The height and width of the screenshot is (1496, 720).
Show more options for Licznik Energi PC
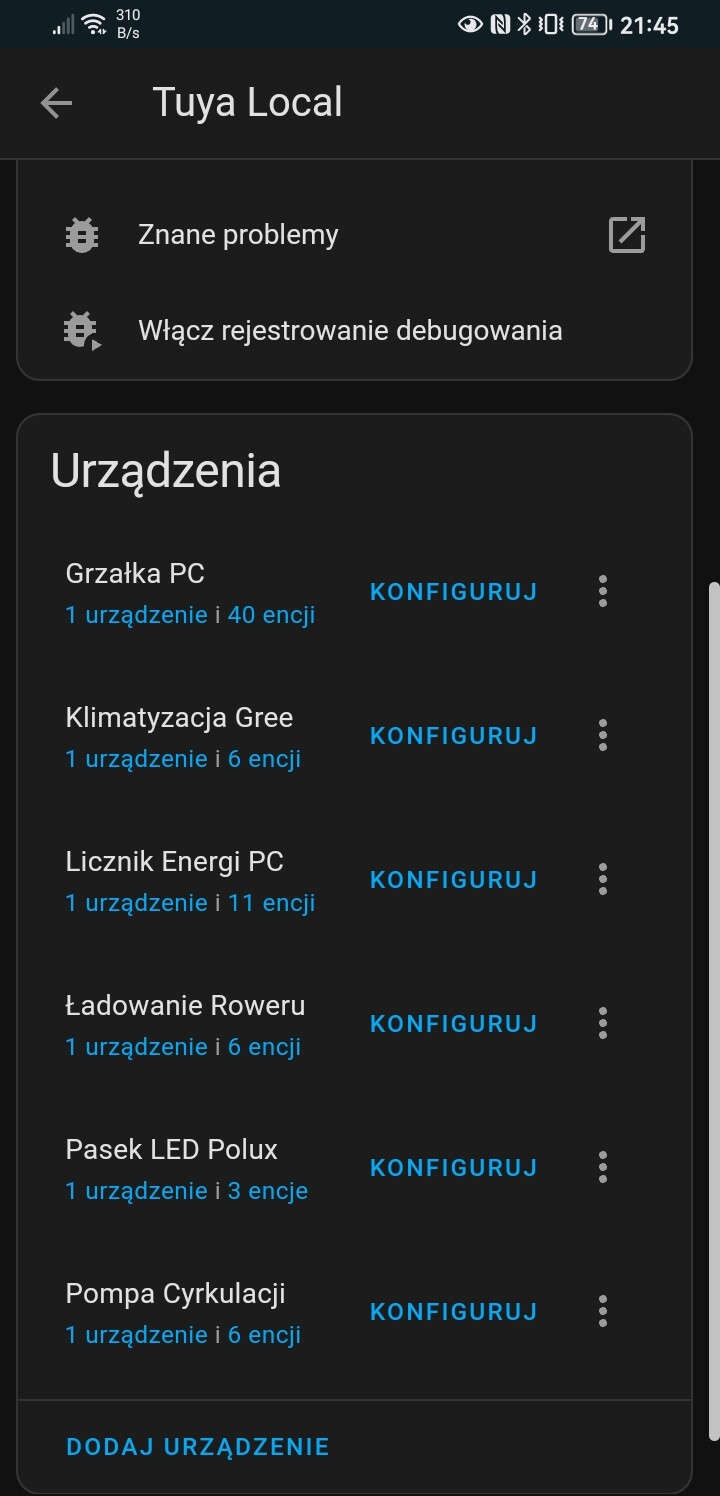(602, 880)
